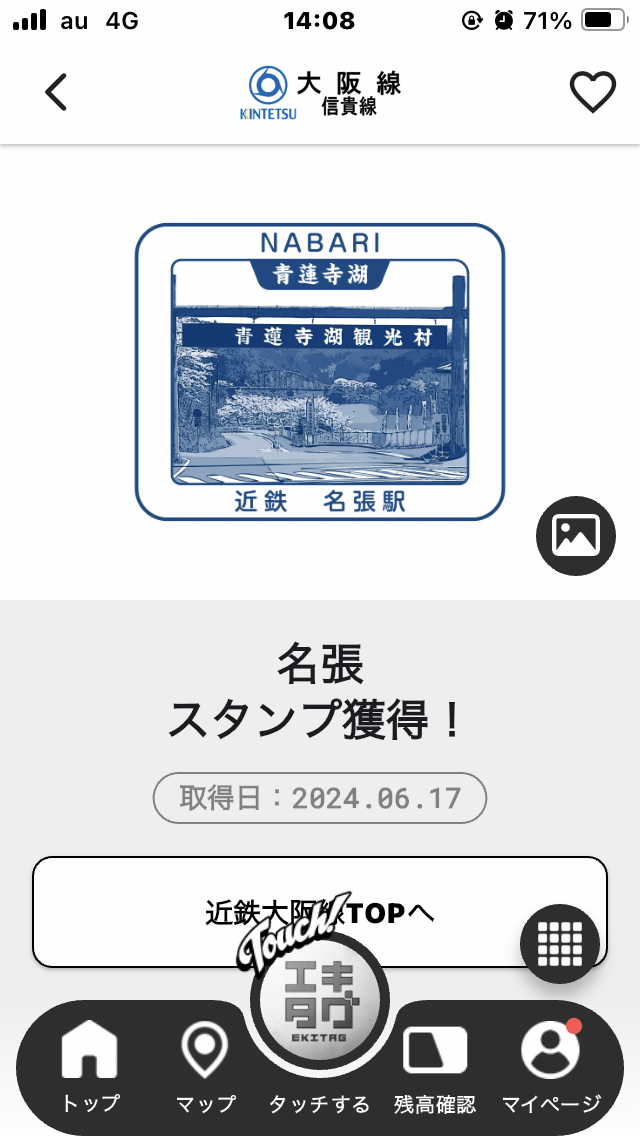Open the stamp image gallery icon

pyautogui.click(x=575, y=534)
